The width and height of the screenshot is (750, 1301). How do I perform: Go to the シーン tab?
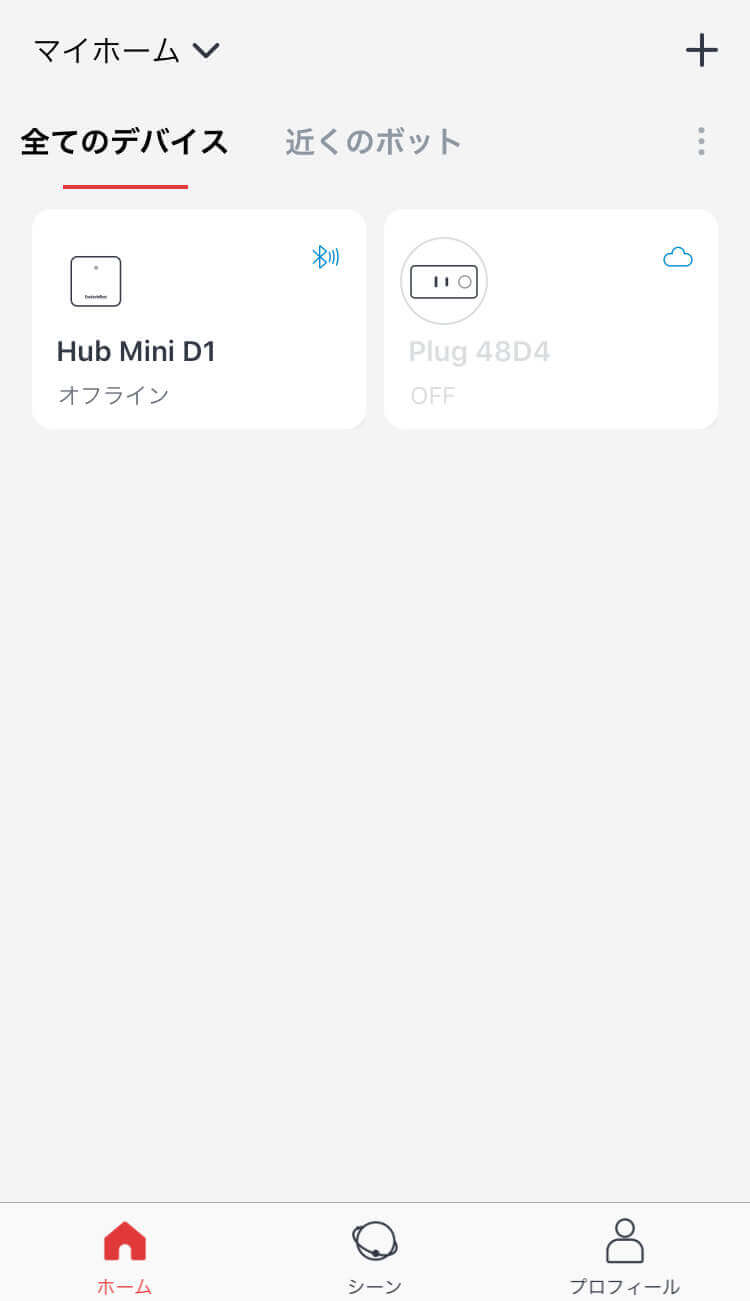(375, 1257)
